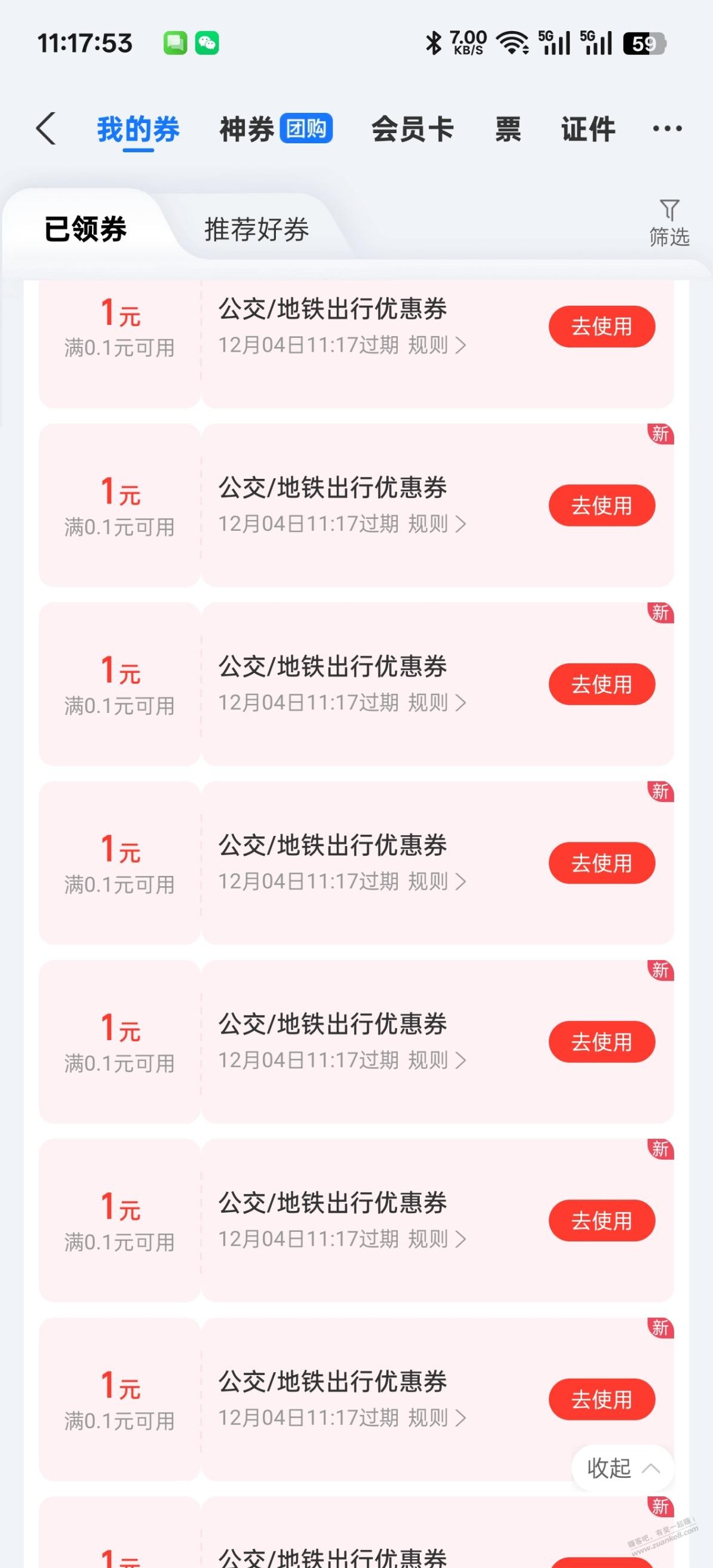Screen dimensions: 713x1568
Task: Select the 票 tab
Action: pyautogui.click(x=507, y=128)
